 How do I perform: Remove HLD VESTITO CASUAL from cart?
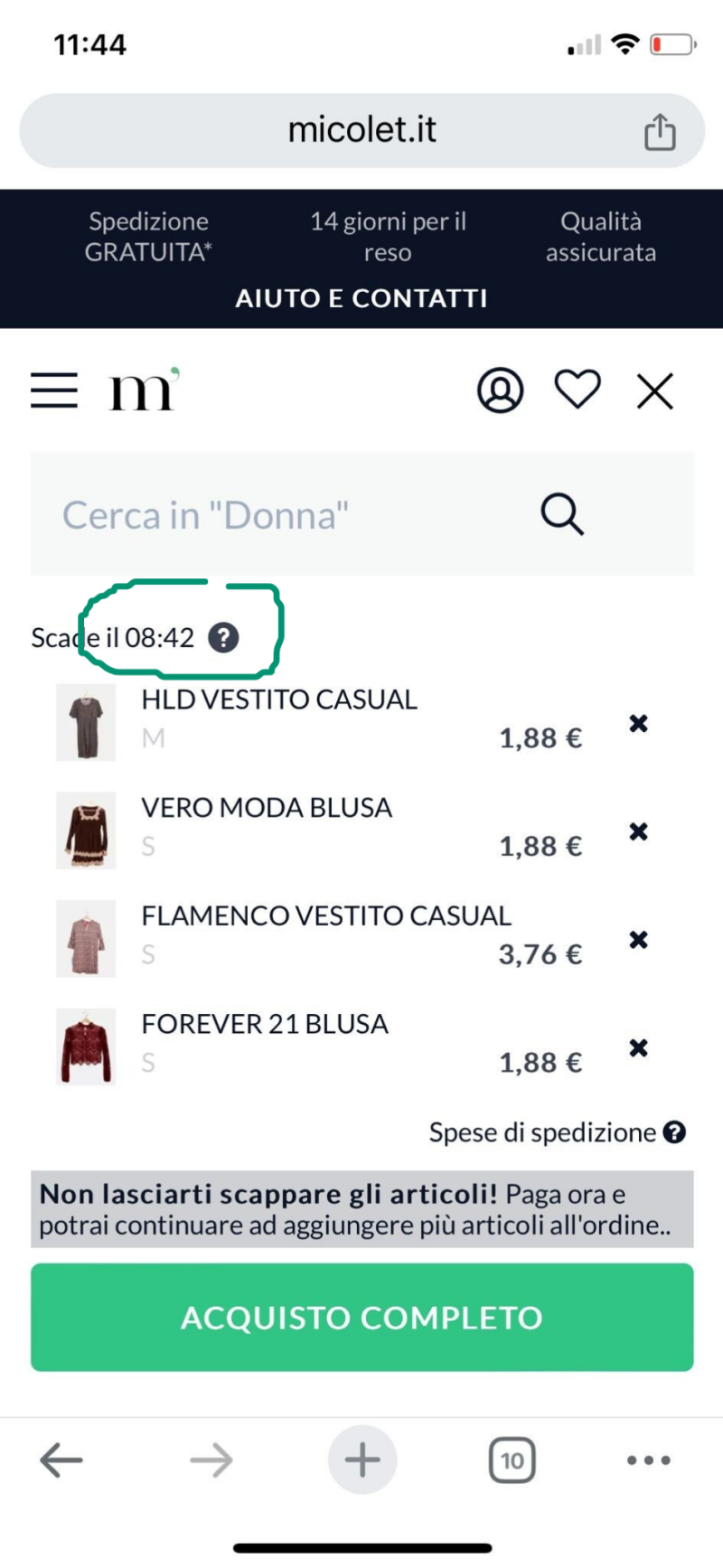(x=638, y=723)
